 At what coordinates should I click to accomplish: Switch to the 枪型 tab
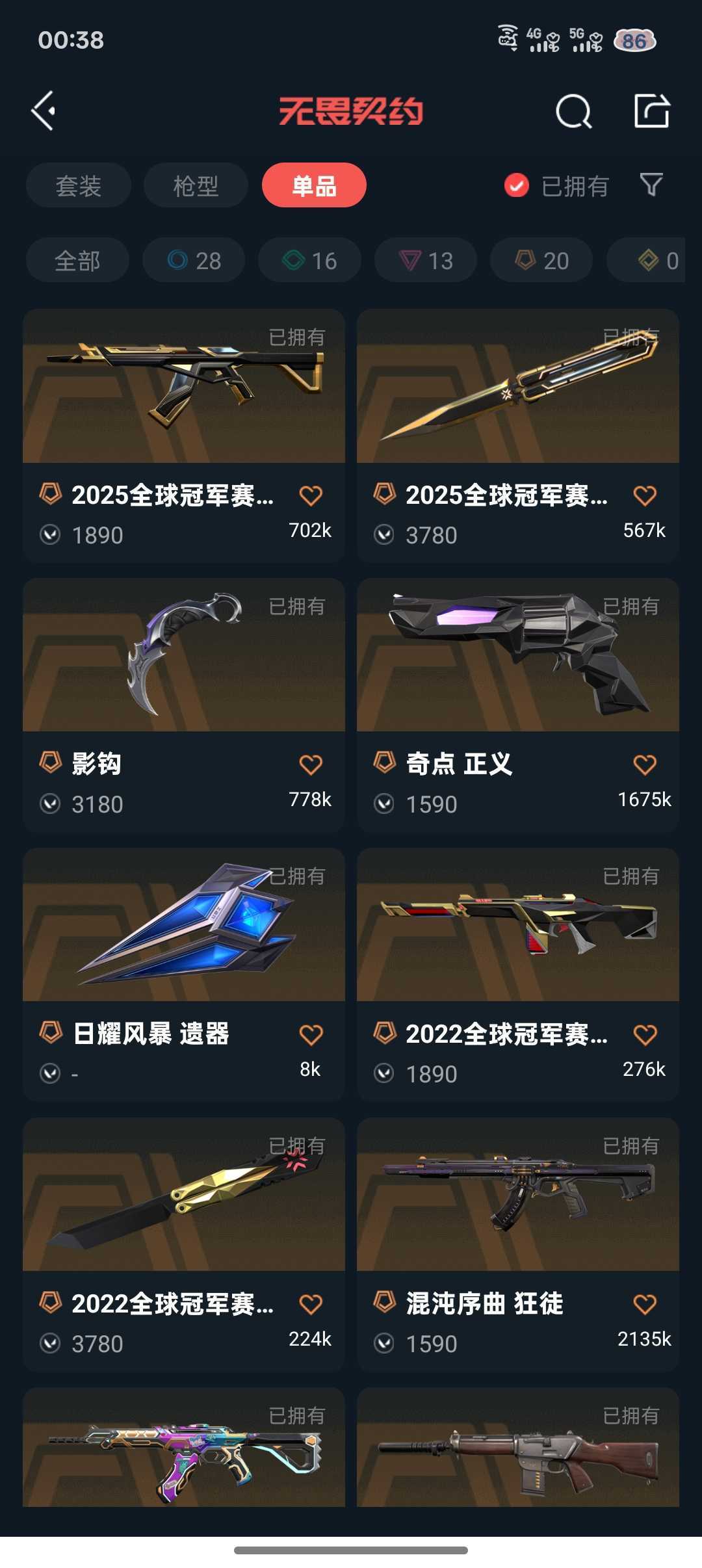pos(196,186)
